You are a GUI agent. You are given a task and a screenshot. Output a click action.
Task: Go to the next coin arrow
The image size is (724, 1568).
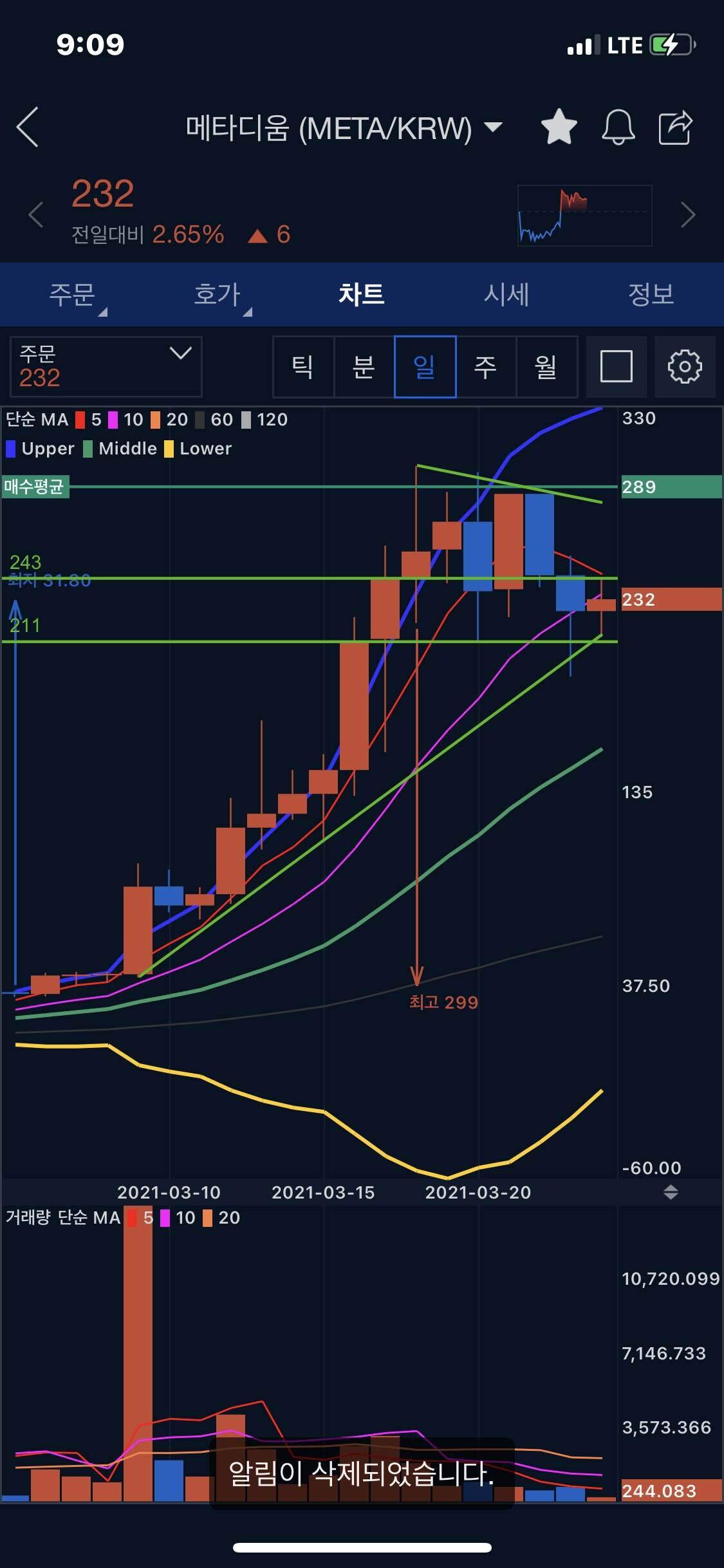coord(688,214)
